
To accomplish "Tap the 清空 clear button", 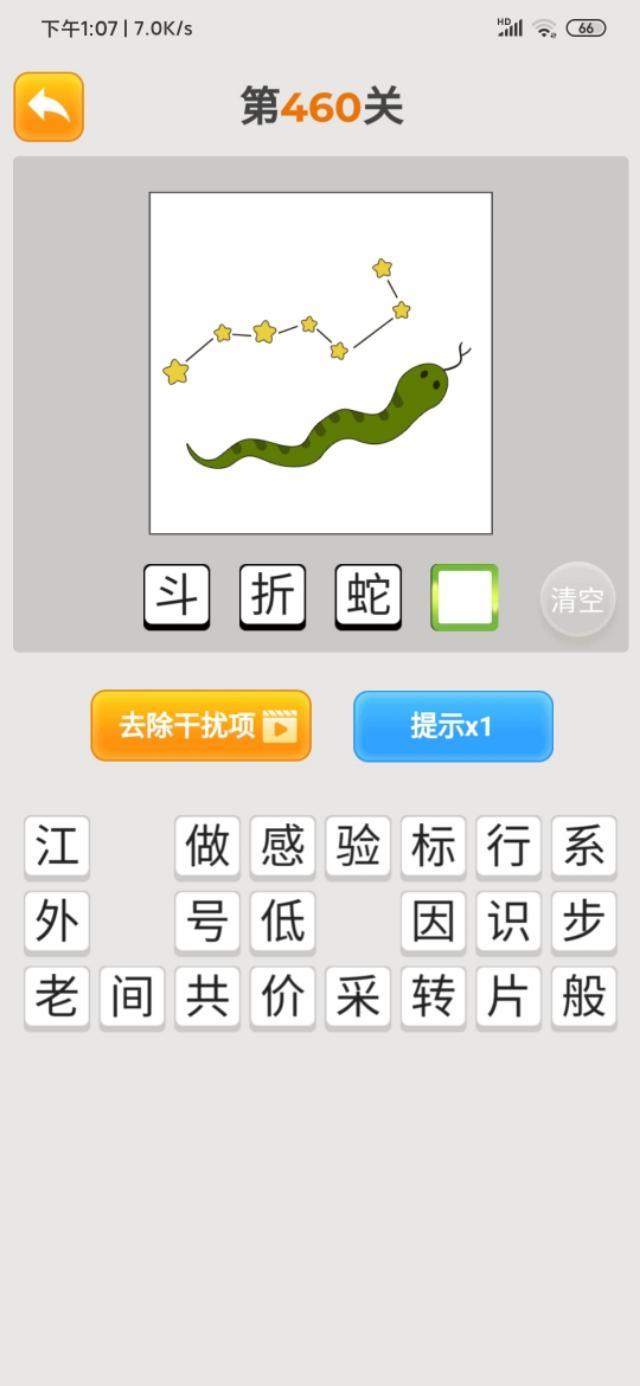I will tap(577, 600).
